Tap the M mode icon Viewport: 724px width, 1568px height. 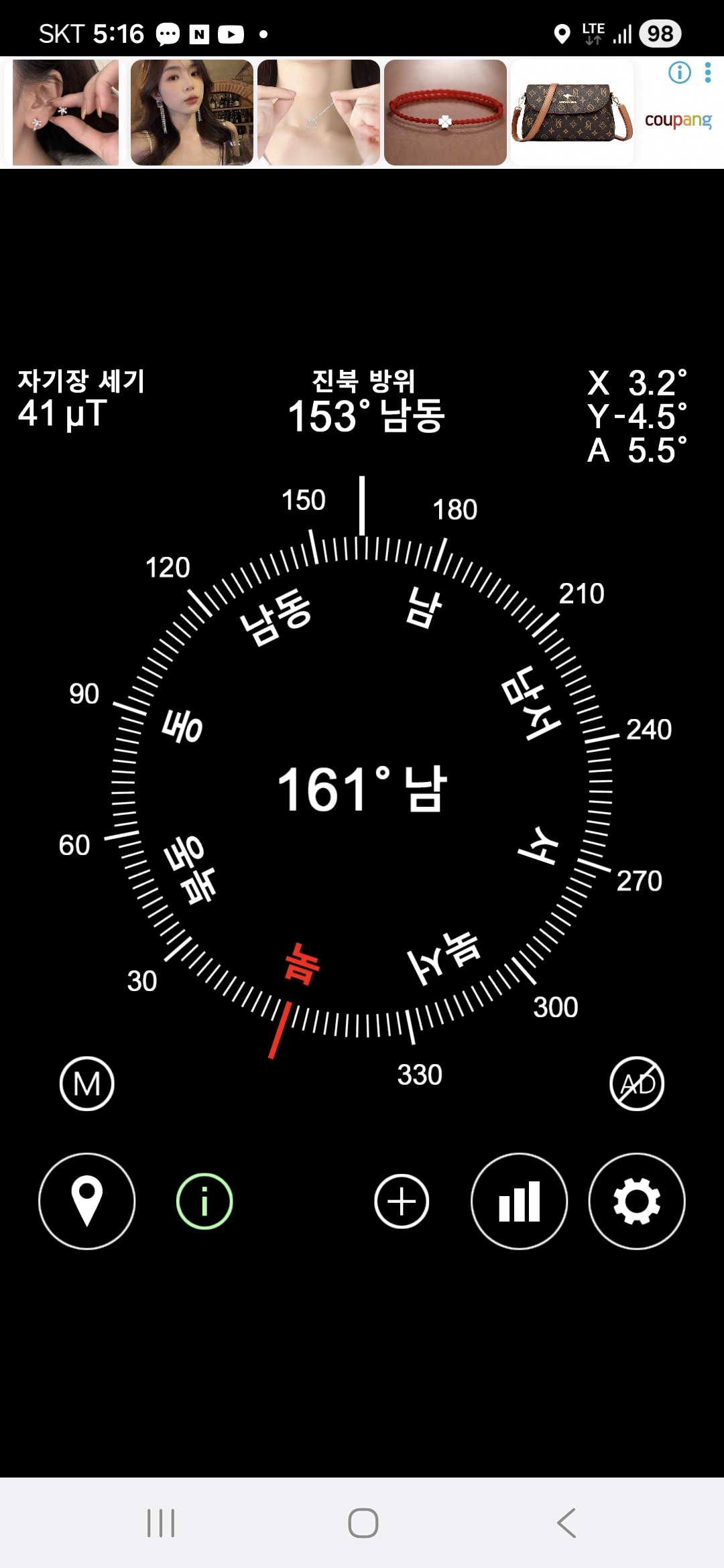point(87,1084)
